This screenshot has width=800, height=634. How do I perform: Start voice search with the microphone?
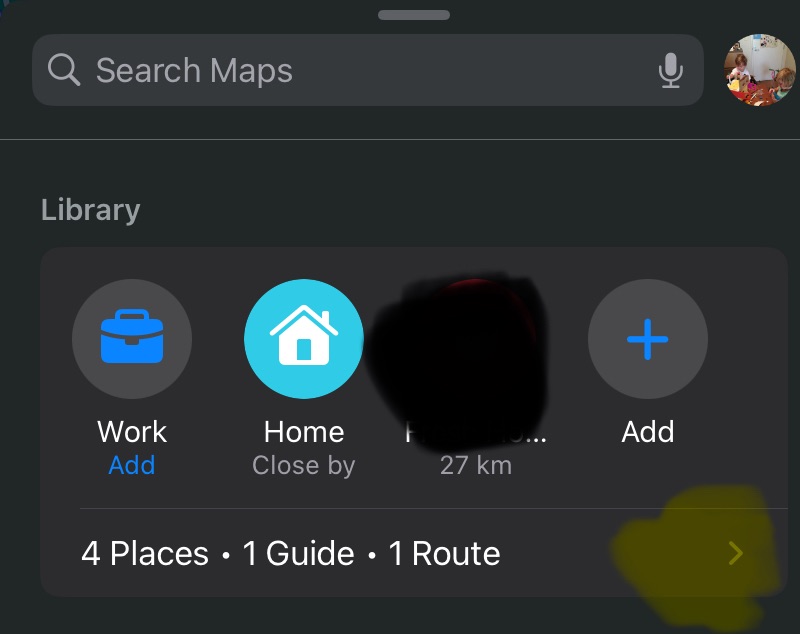tap(670, 71)
